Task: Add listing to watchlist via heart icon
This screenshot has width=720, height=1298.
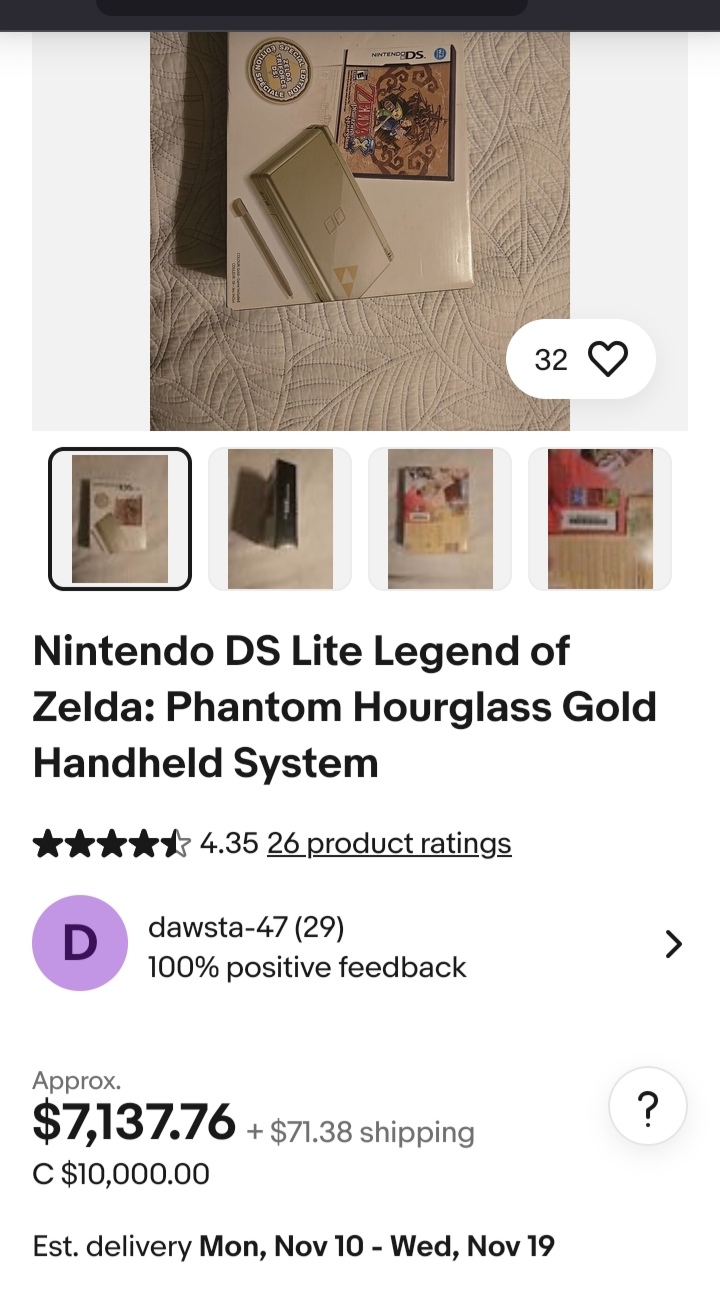Action: 607,359
